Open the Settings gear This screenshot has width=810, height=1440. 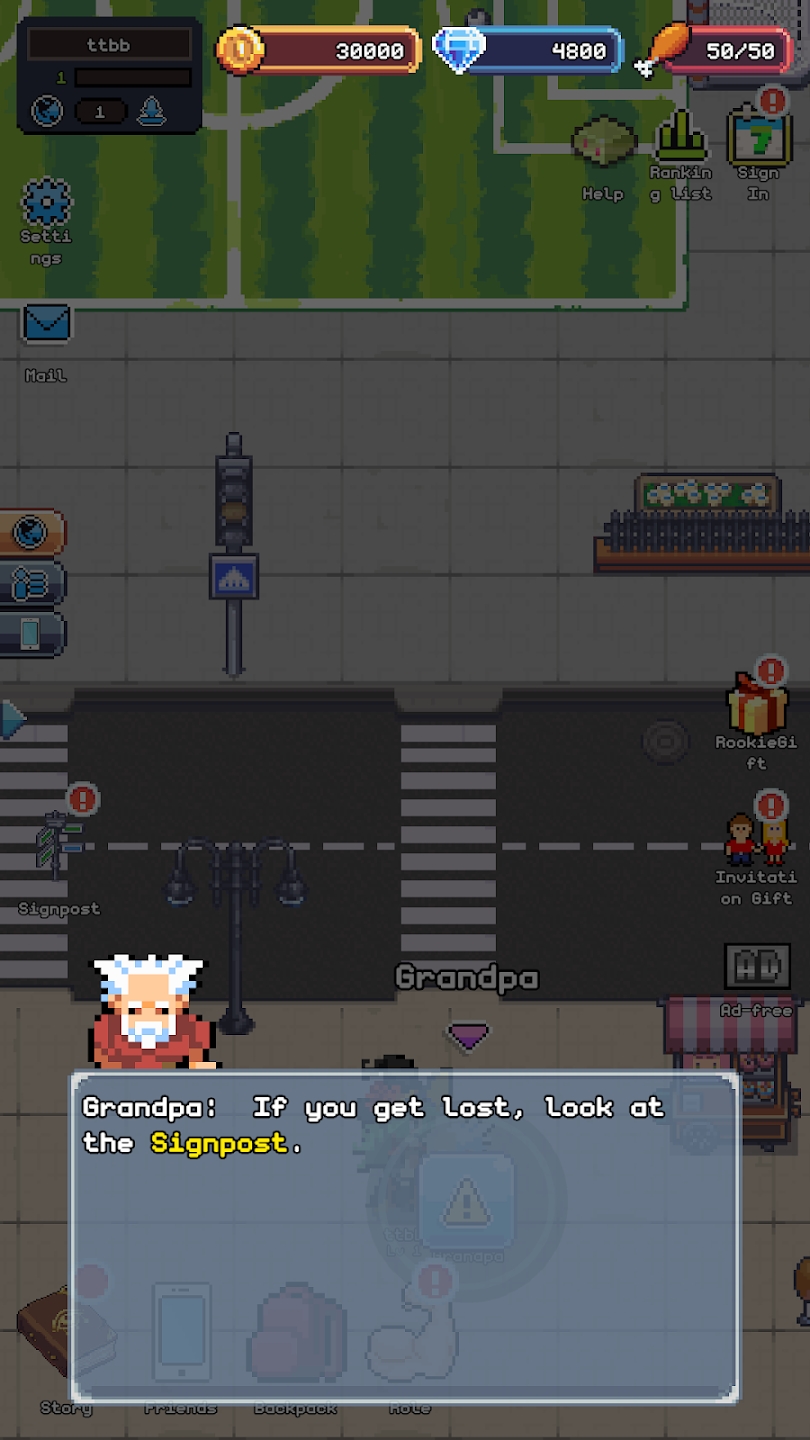coord(46,205)
